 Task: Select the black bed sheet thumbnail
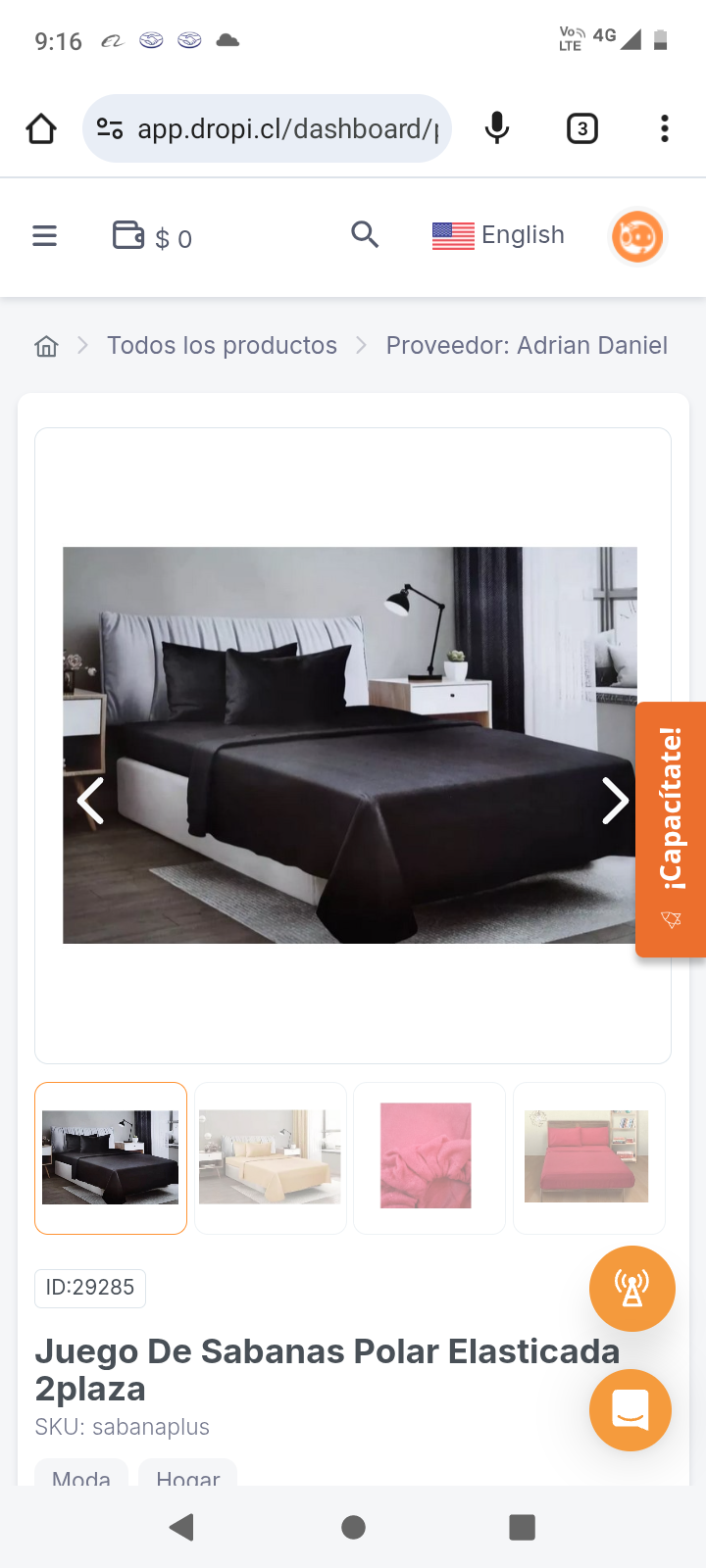(x=111, y=1157)
